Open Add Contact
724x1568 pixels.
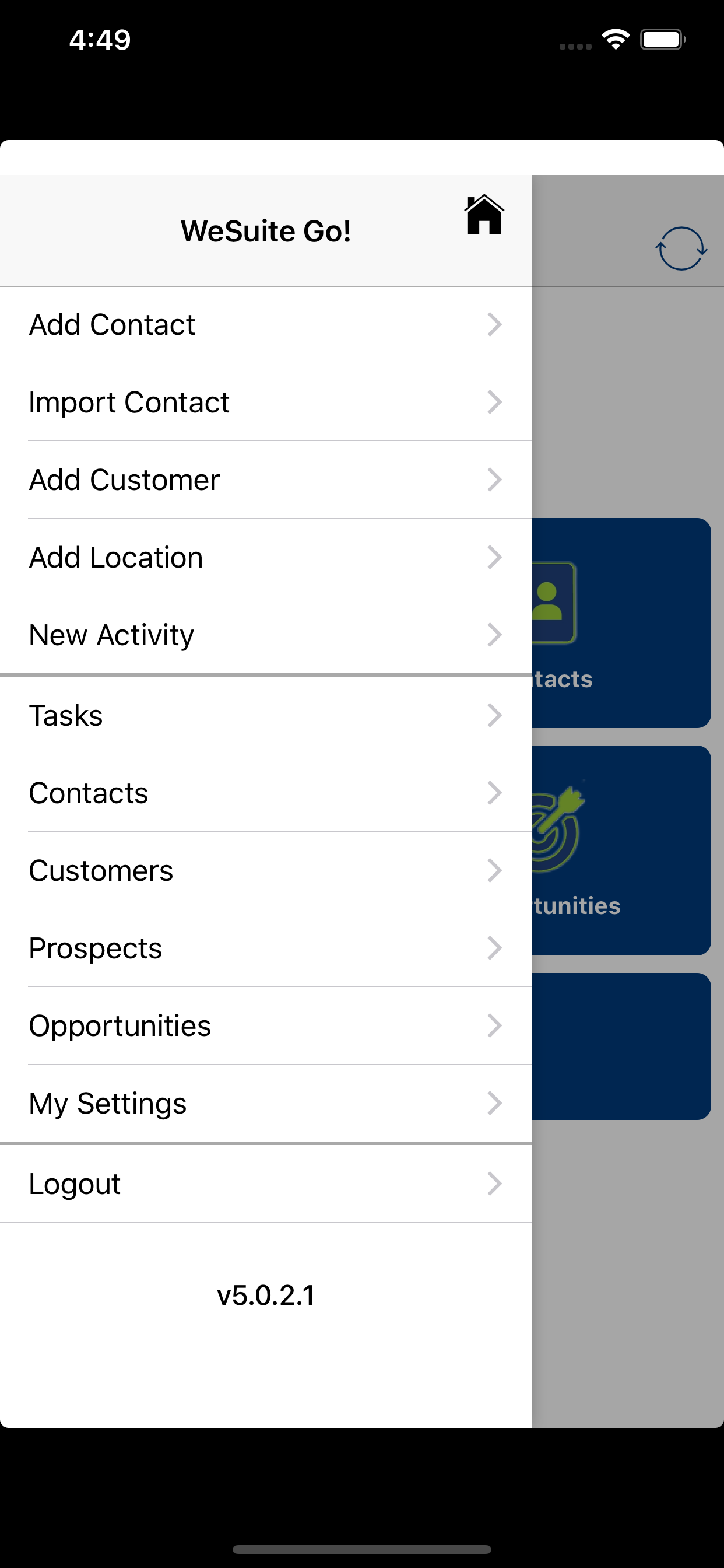pos(266,325)
